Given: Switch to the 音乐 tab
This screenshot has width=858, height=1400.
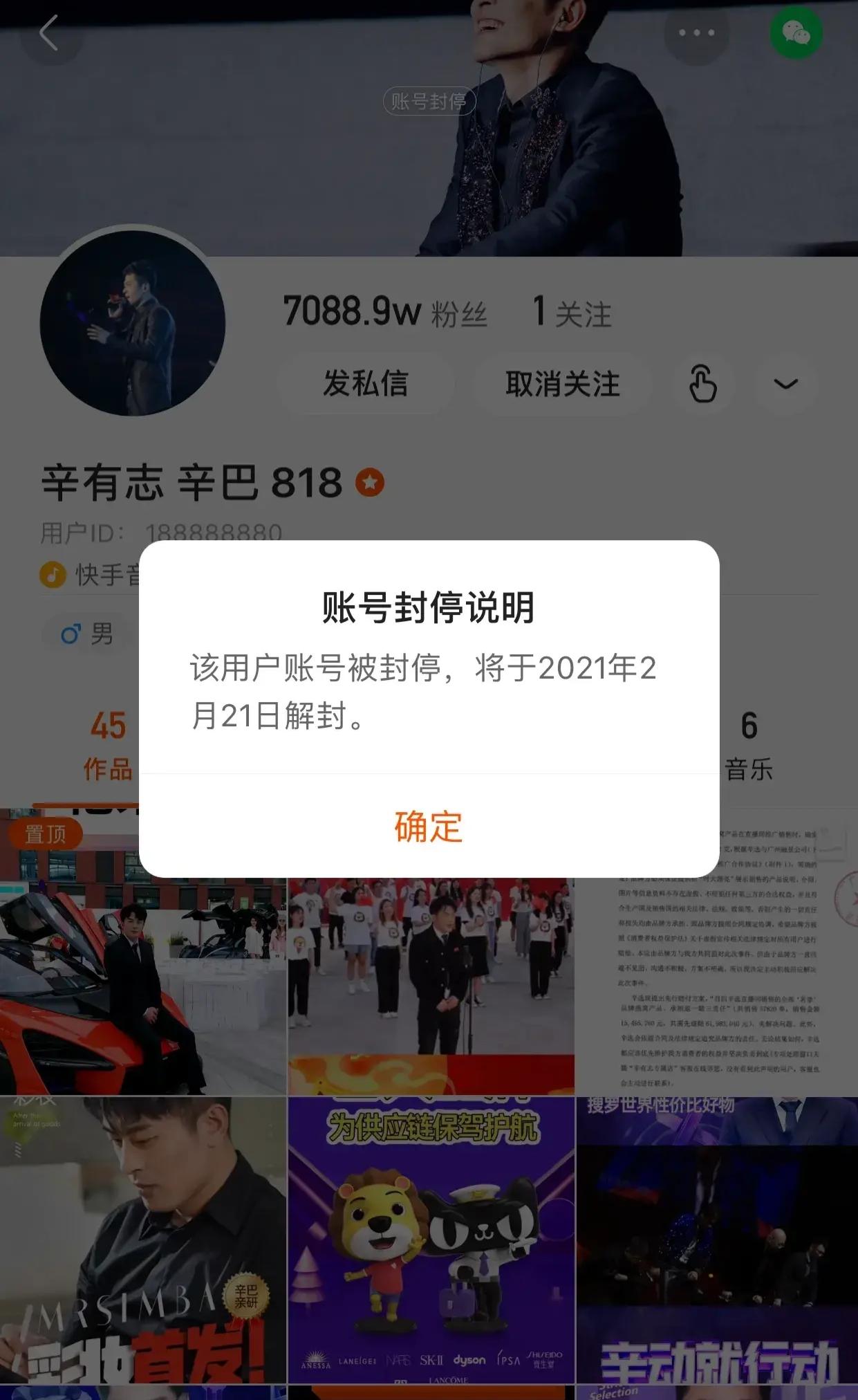Looking at the screenshot, I should pyautogui.click(x=749, y=747).
